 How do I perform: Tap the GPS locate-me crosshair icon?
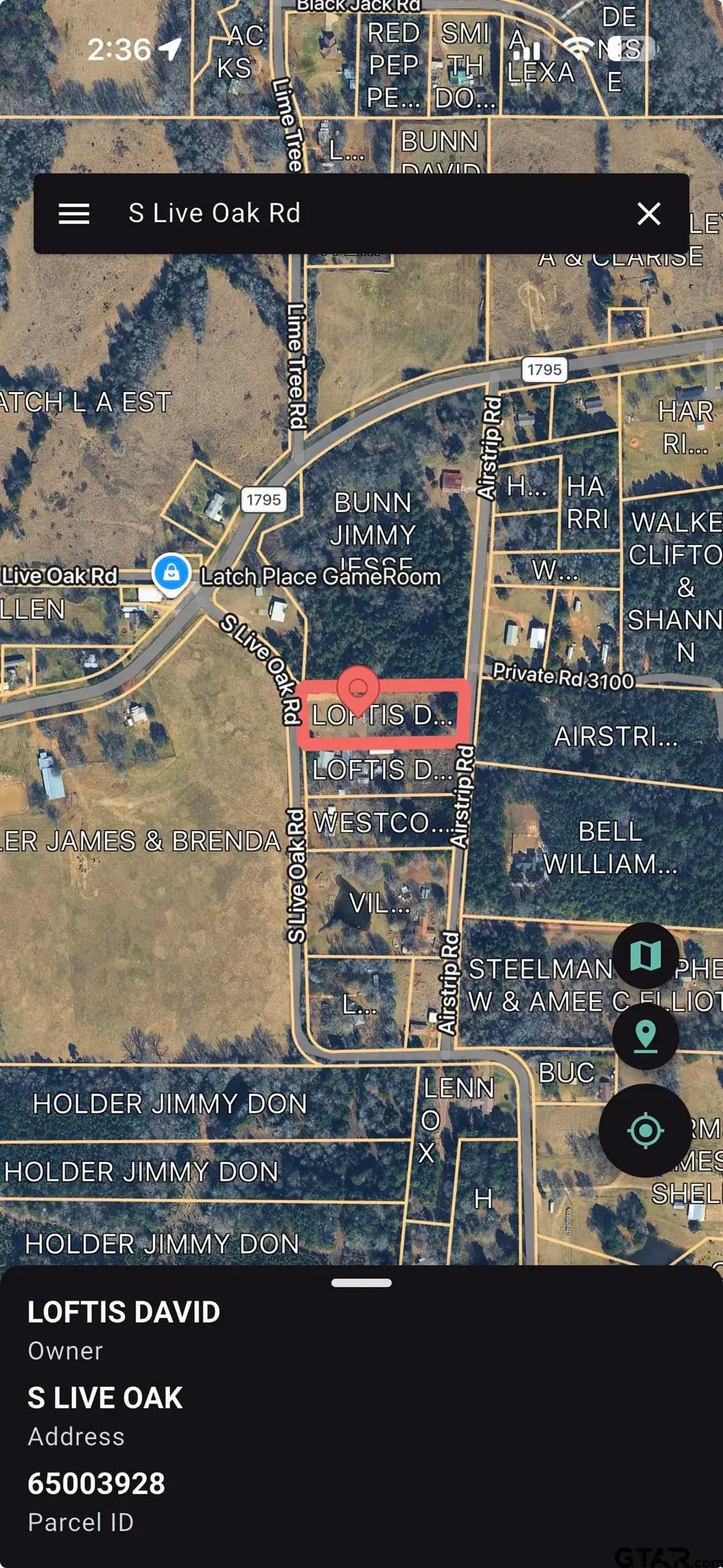coord(645,1130)
